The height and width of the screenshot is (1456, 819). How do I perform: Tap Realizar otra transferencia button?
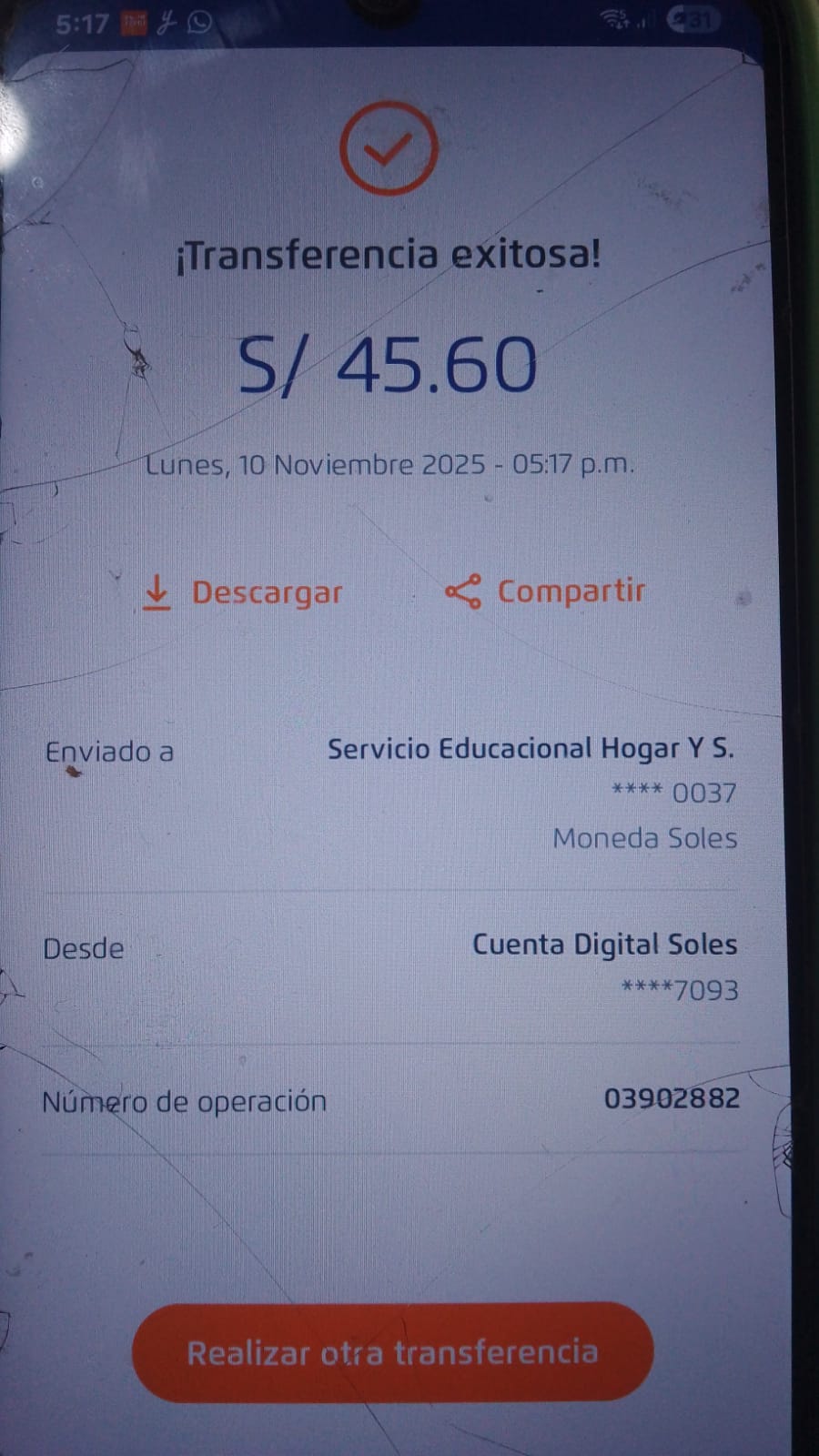click(x=392, y=1351)
